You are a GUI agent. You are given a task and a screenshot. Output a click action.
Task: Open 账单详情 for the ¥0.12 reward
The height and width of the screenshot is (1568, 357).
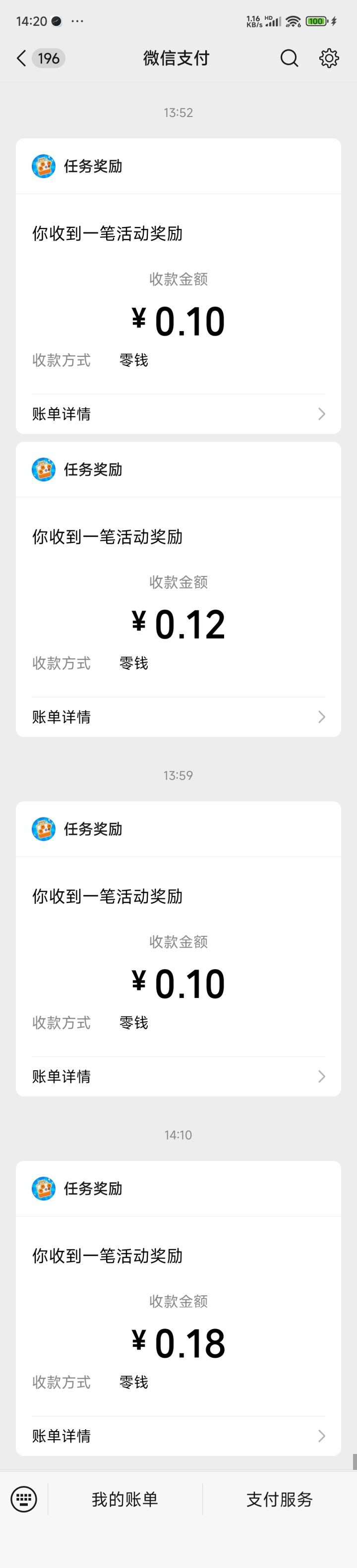178,717
